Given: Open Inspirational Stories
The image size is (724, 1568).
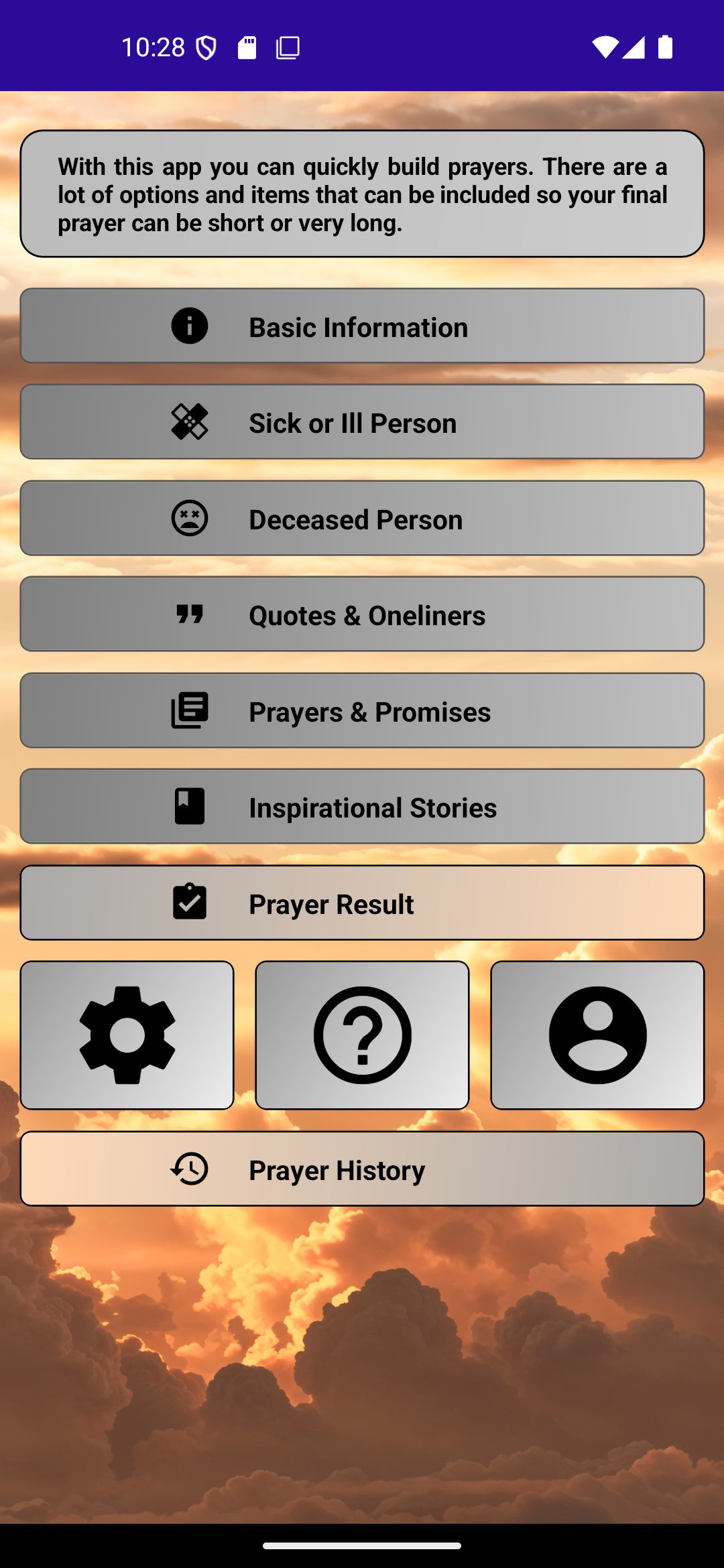Looking at the screenshot, I should coord(362,807).
